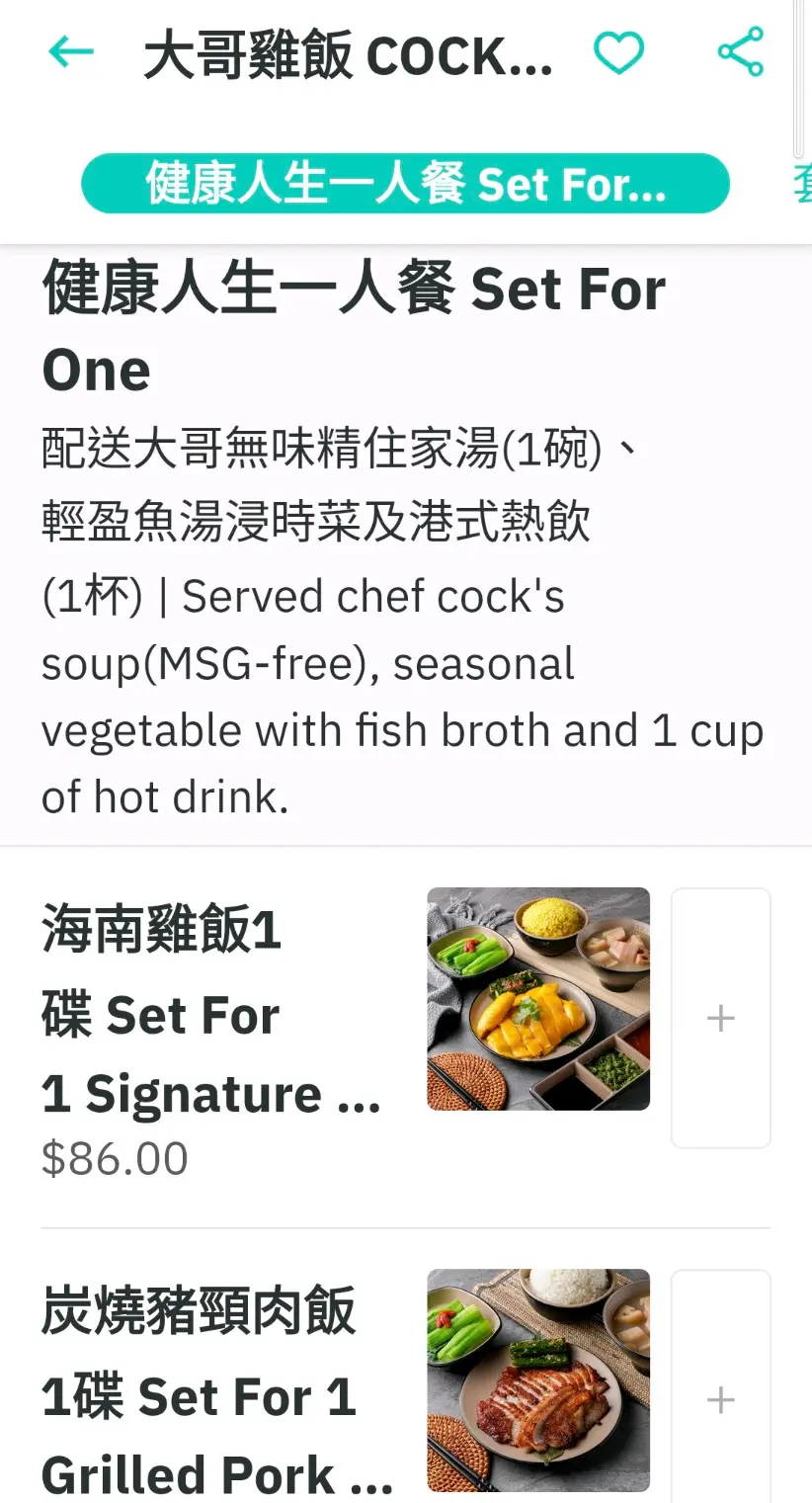
Task: Add Hainan chicken rice set to cart
Action: tap(721, 1018)
